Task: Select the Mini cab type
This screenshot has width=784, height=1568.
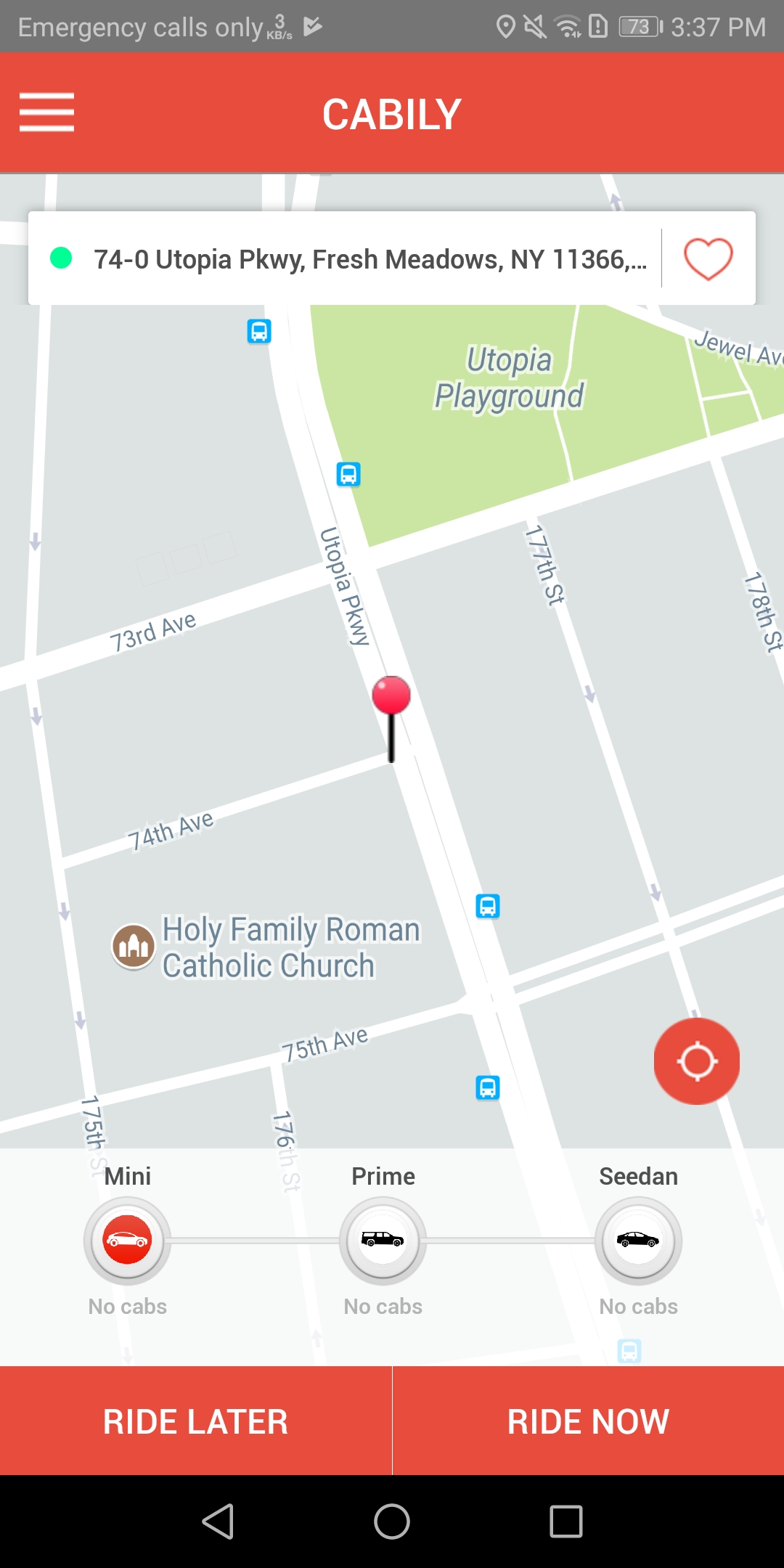Action: point(128,1240)
